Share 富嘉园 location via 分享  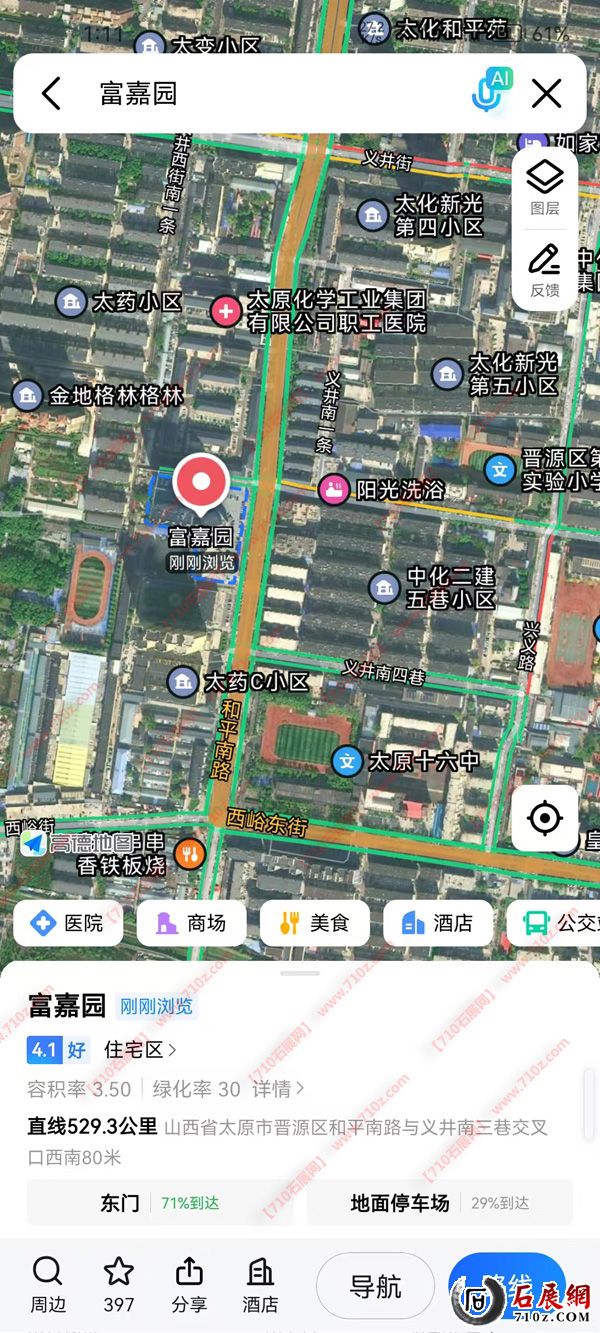point(189,1283)
